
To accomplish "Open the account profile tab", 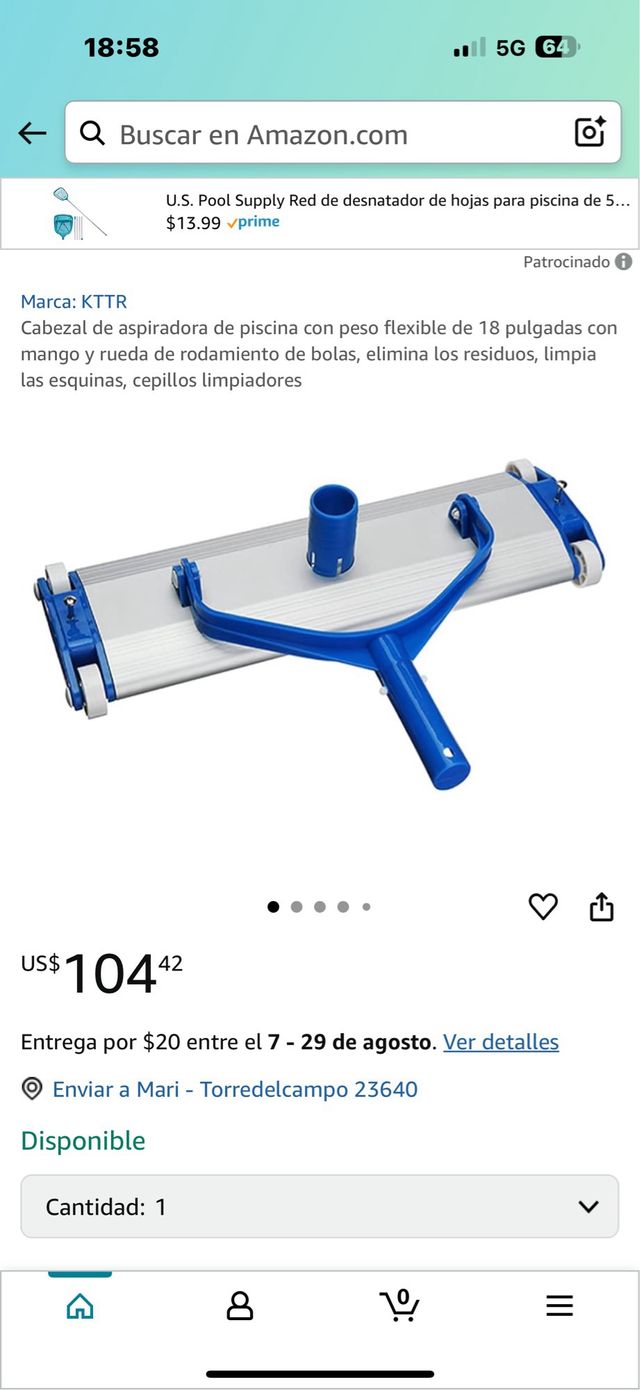I will click(240, 1306).
